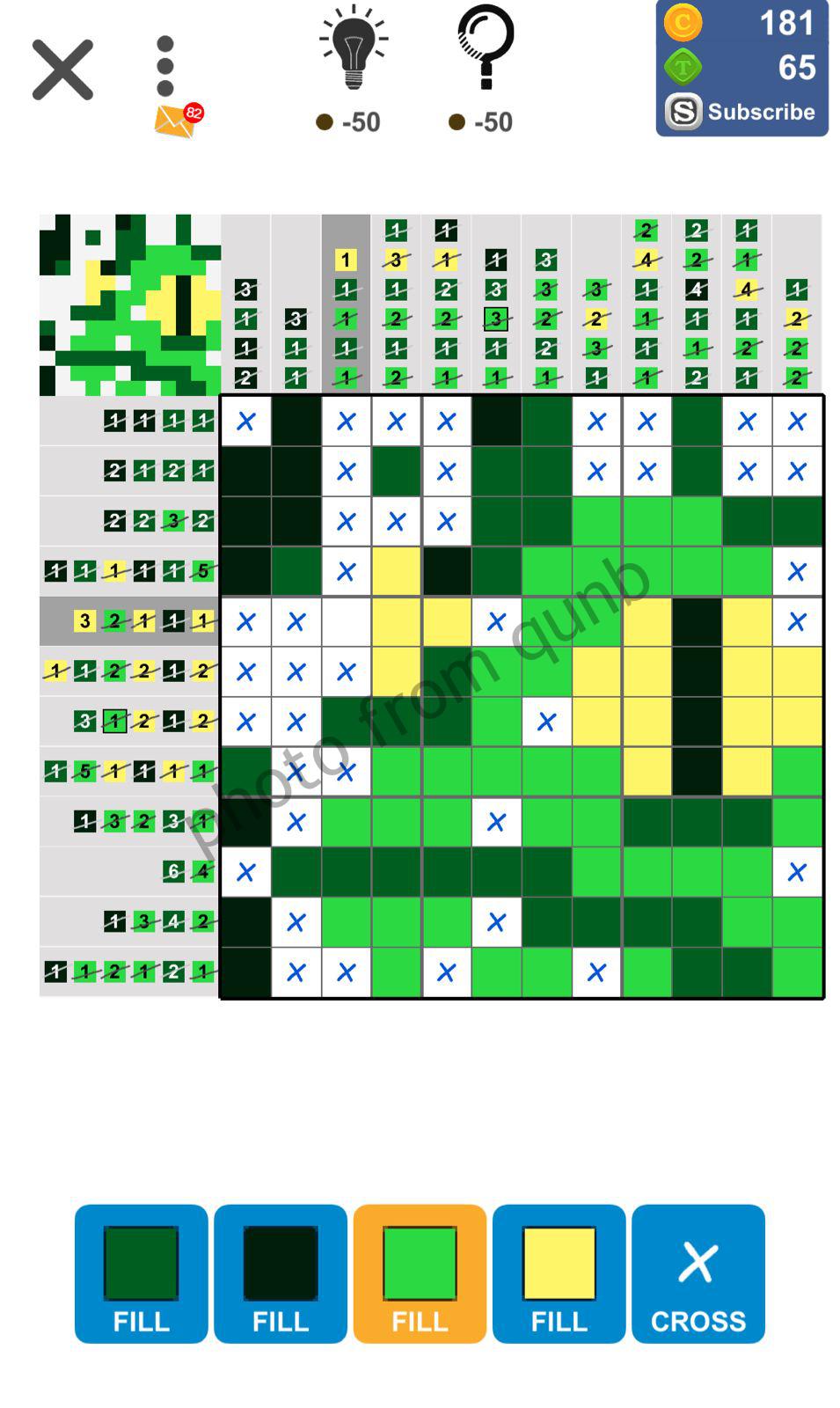The width and height of the screenshot is (840, 1408).
Task: Click the gold coin currency icon
Action: coord(683,23)
